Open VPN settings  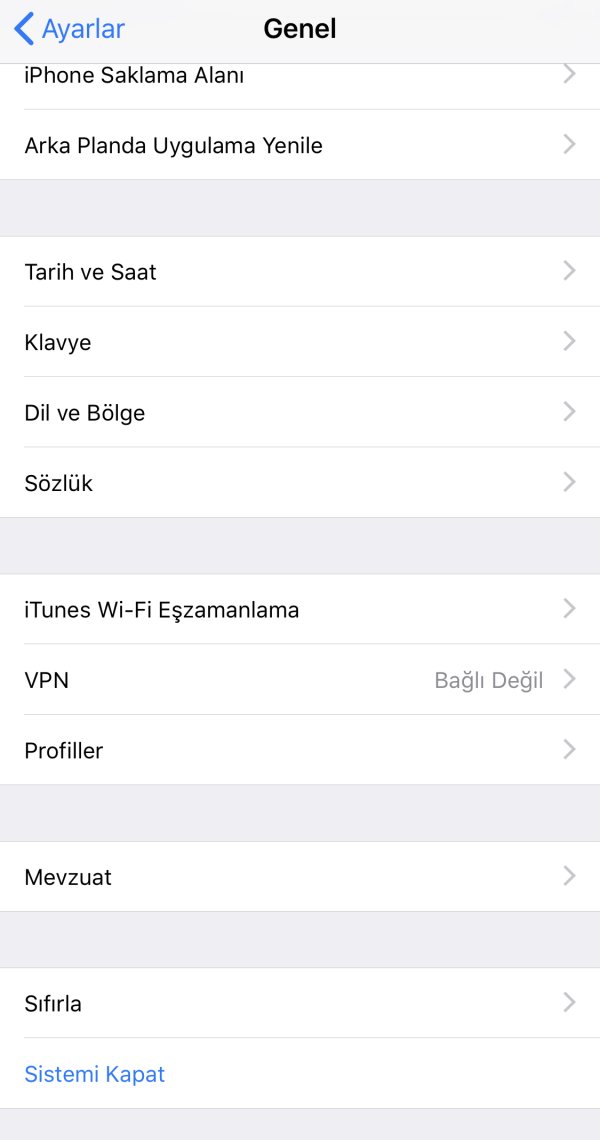click(300, 680)
